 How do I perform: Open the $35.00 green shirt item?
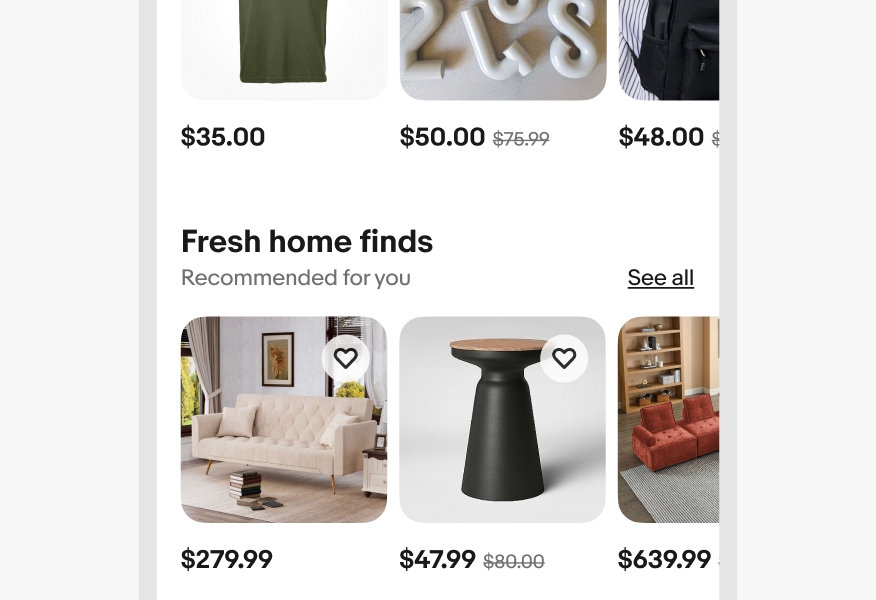tap(283, 45)
